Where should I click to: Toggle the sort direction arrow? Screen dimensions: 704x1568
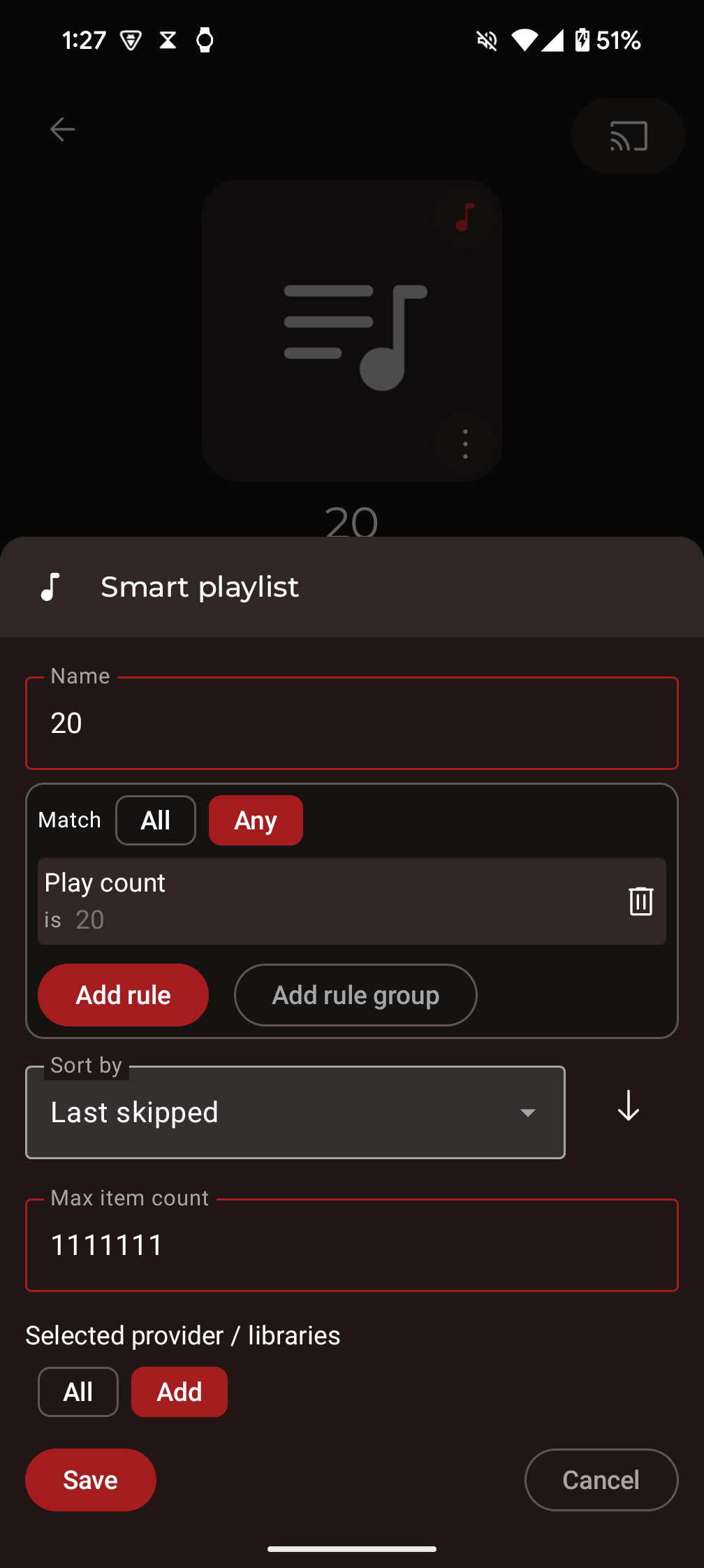[x=629, y=1106]
